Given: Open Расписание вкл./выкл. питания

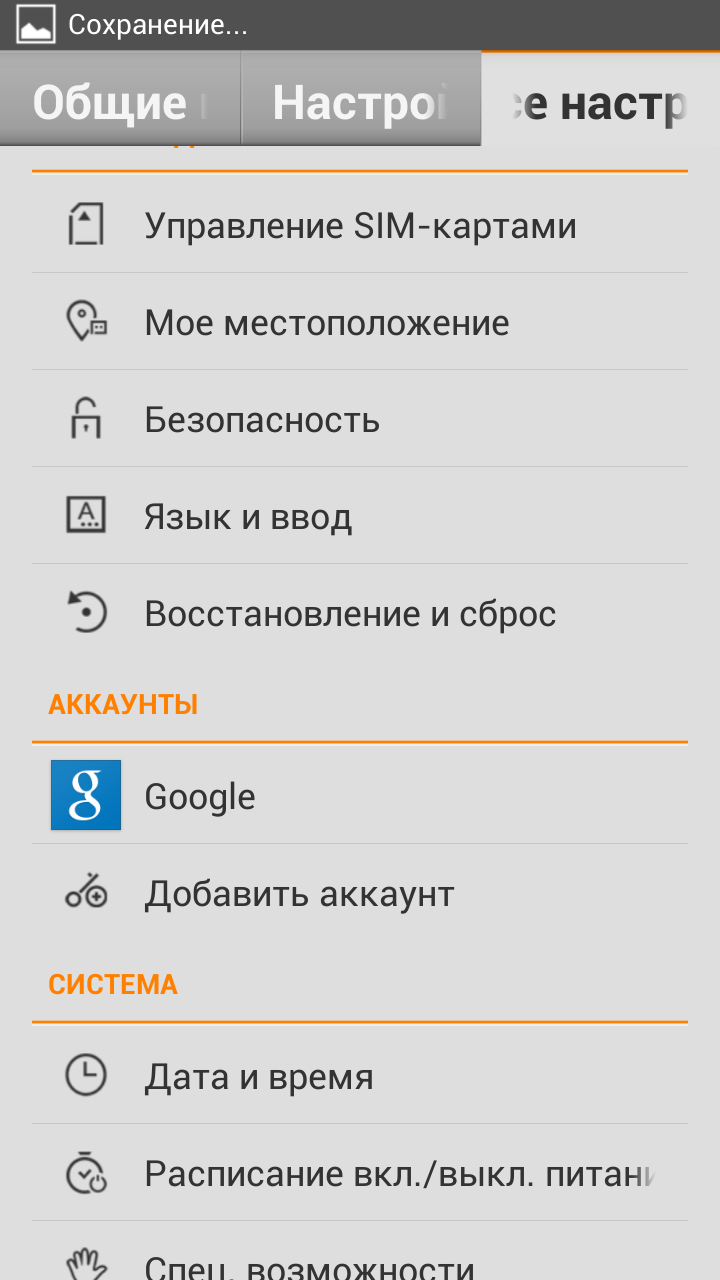Looking at the screenshot, I should (x=360, y=1173).
